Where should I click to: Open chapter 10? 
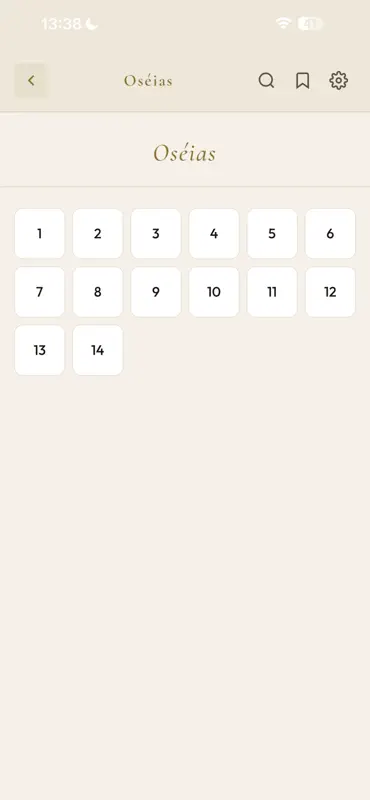[x=214, y=292]
